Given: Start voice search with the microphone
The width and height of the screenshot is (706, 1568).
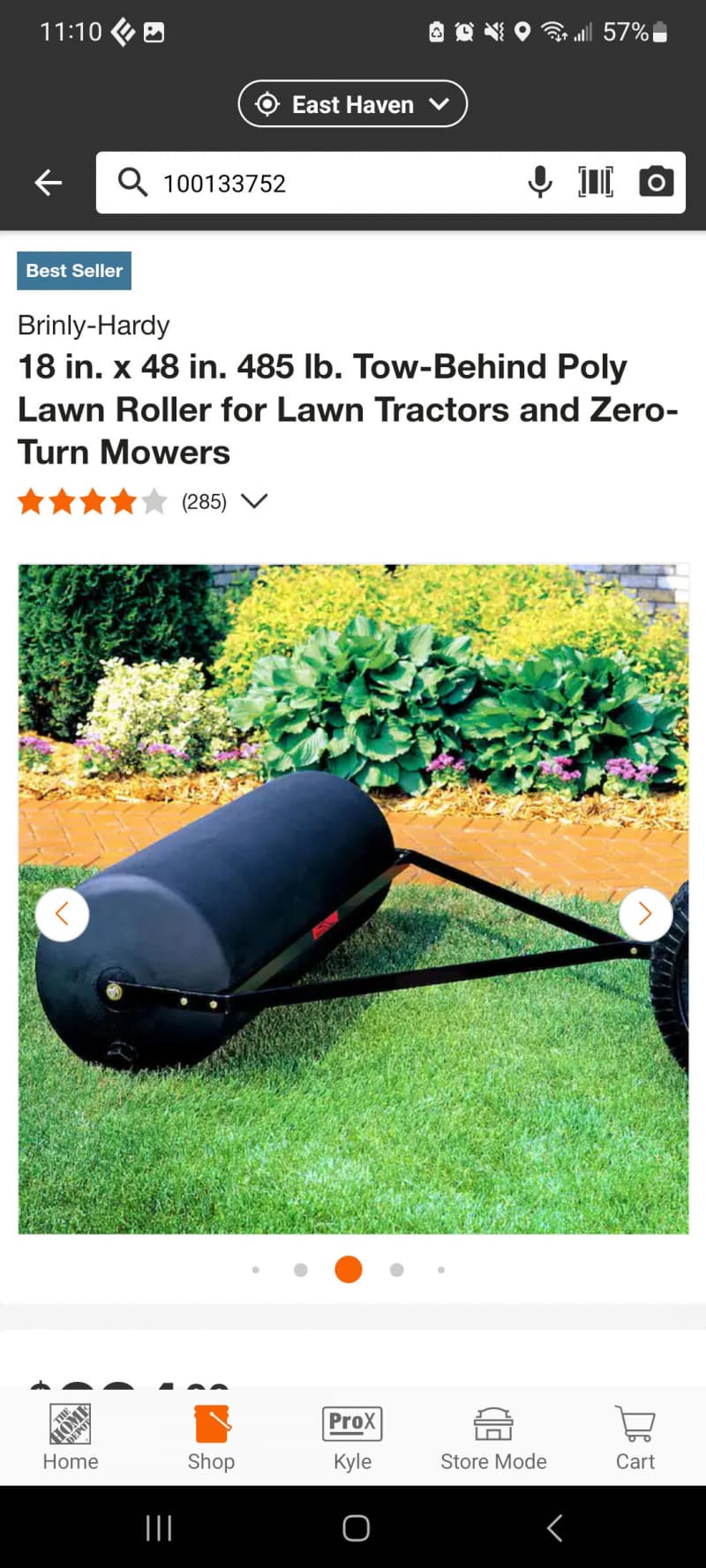Looking at the screenshot, I should [x=539, y=183].
